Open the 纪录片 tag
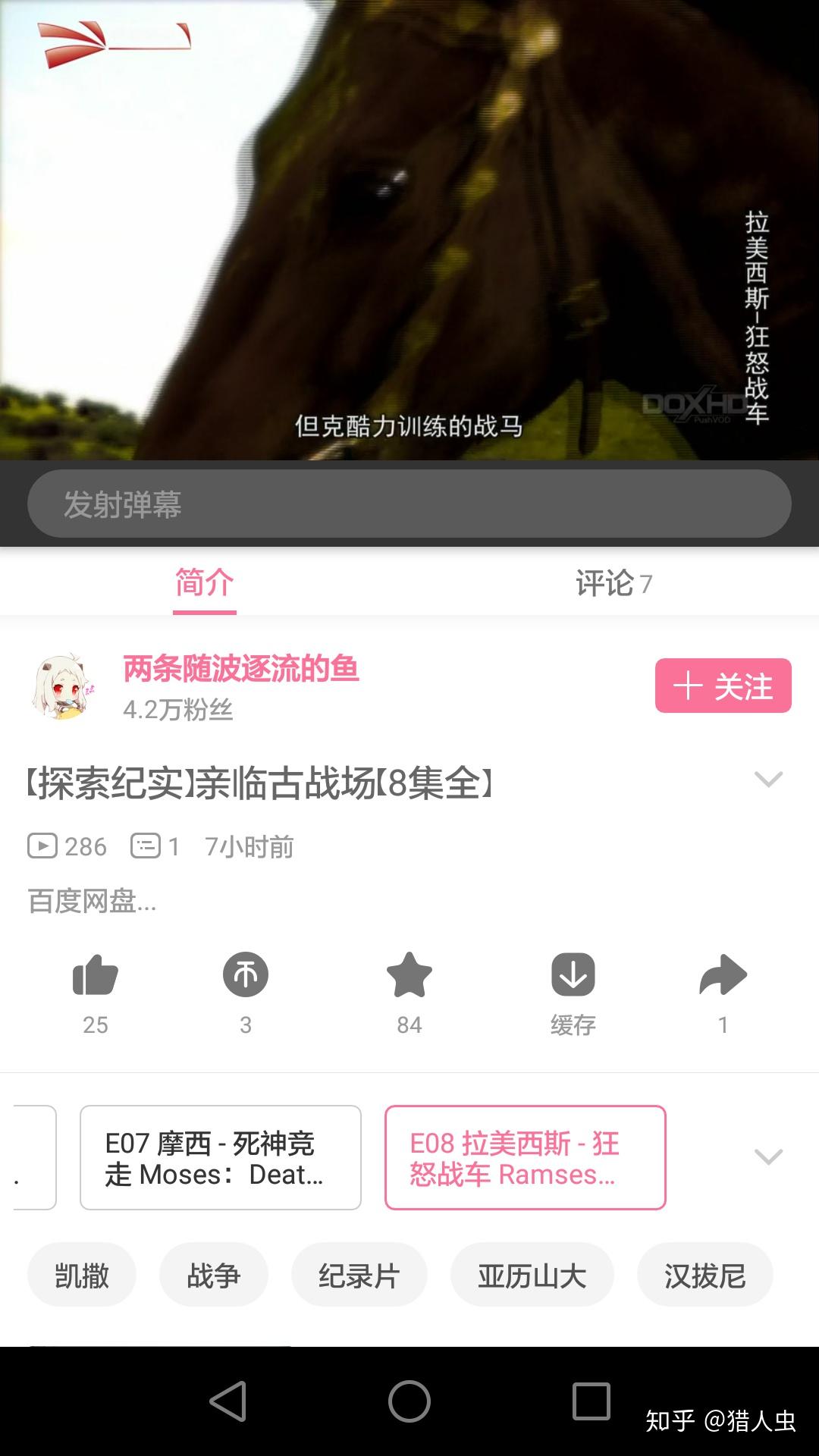The image size is (819, 1456). click(359, 1276)
